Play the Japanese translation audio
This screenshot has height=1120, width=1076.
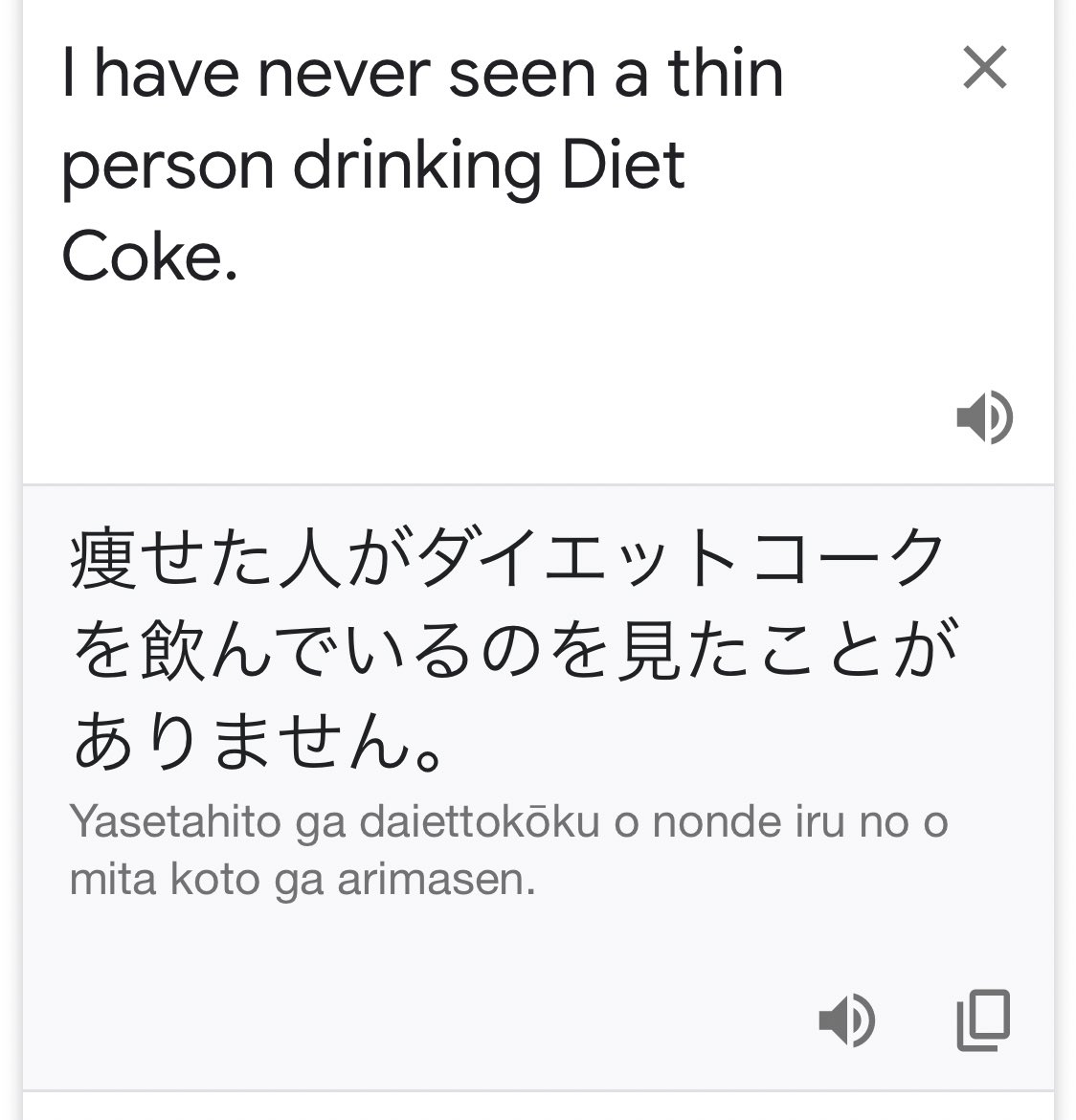(x=846, y=1020)
